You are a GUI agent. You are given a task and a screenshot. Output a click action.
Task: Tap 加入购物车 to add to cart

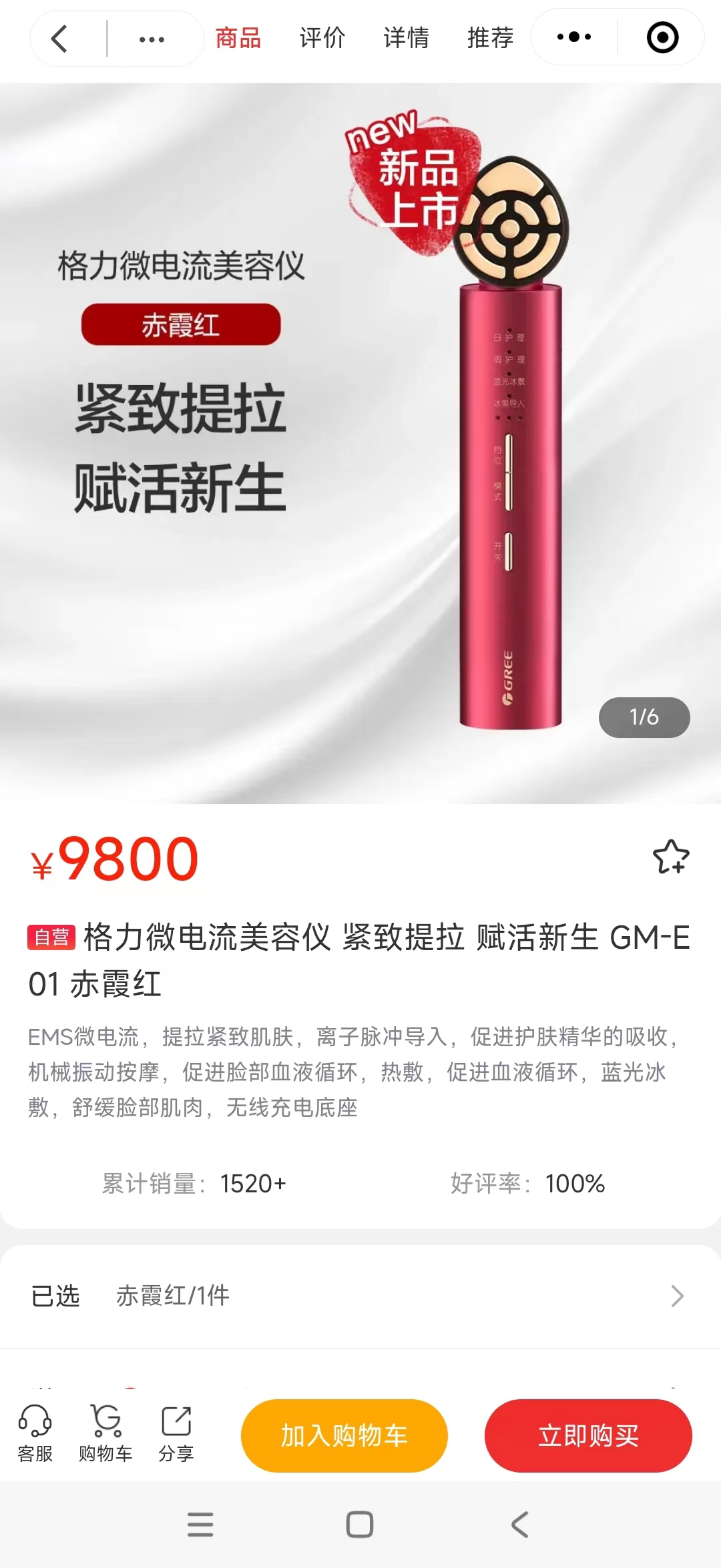[x=344, y=1435]
